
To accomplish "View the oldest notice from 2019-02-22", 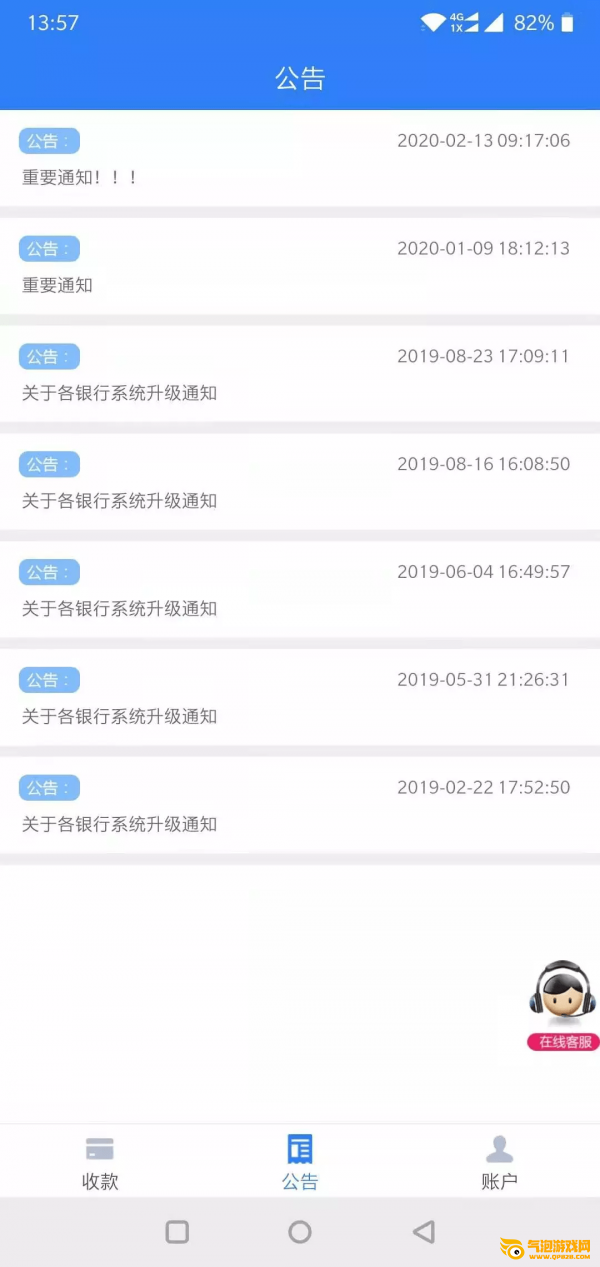I will pyautogui.click(x=300, y=807).
